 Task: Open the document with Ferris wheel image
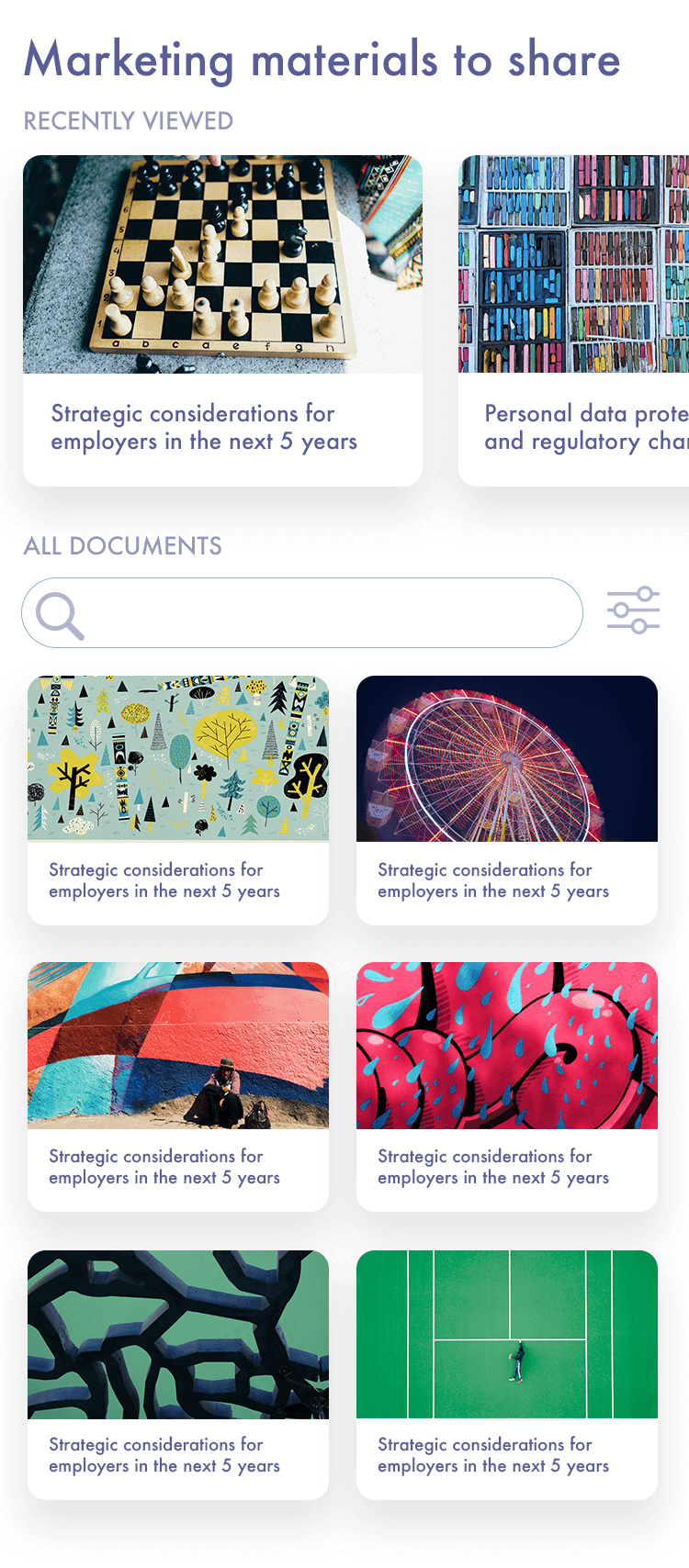507,800
